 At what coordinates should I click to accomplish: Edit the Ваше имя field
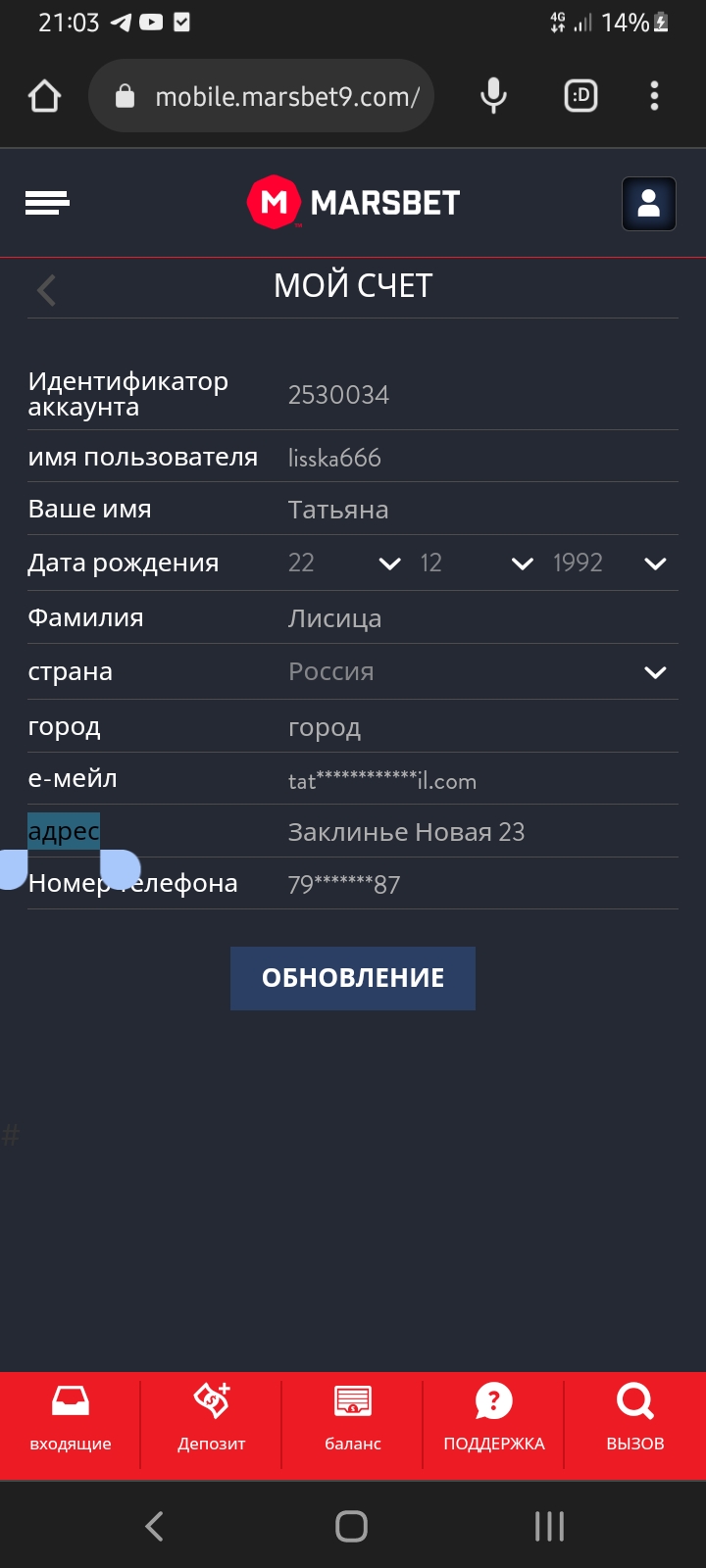482,510
